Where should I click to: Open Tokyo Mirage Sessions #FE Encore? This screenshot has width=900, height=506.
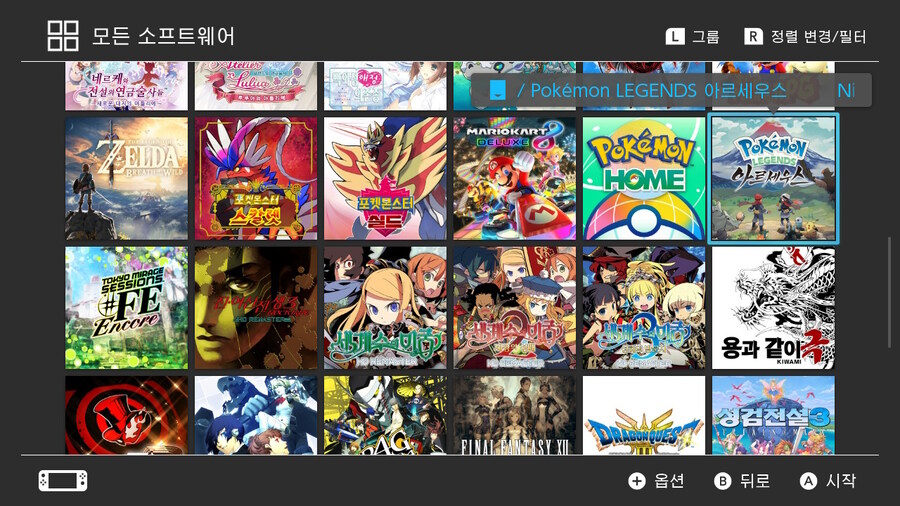tap(126, 308)
